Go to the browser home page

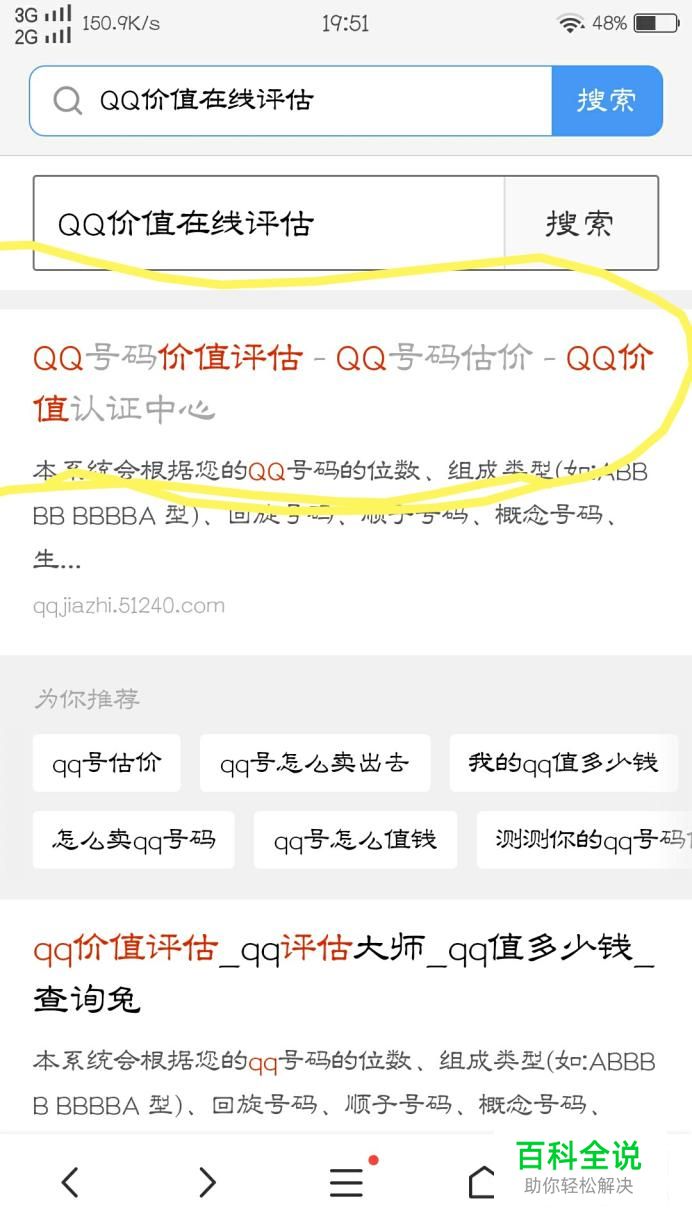coord(482,1183)
